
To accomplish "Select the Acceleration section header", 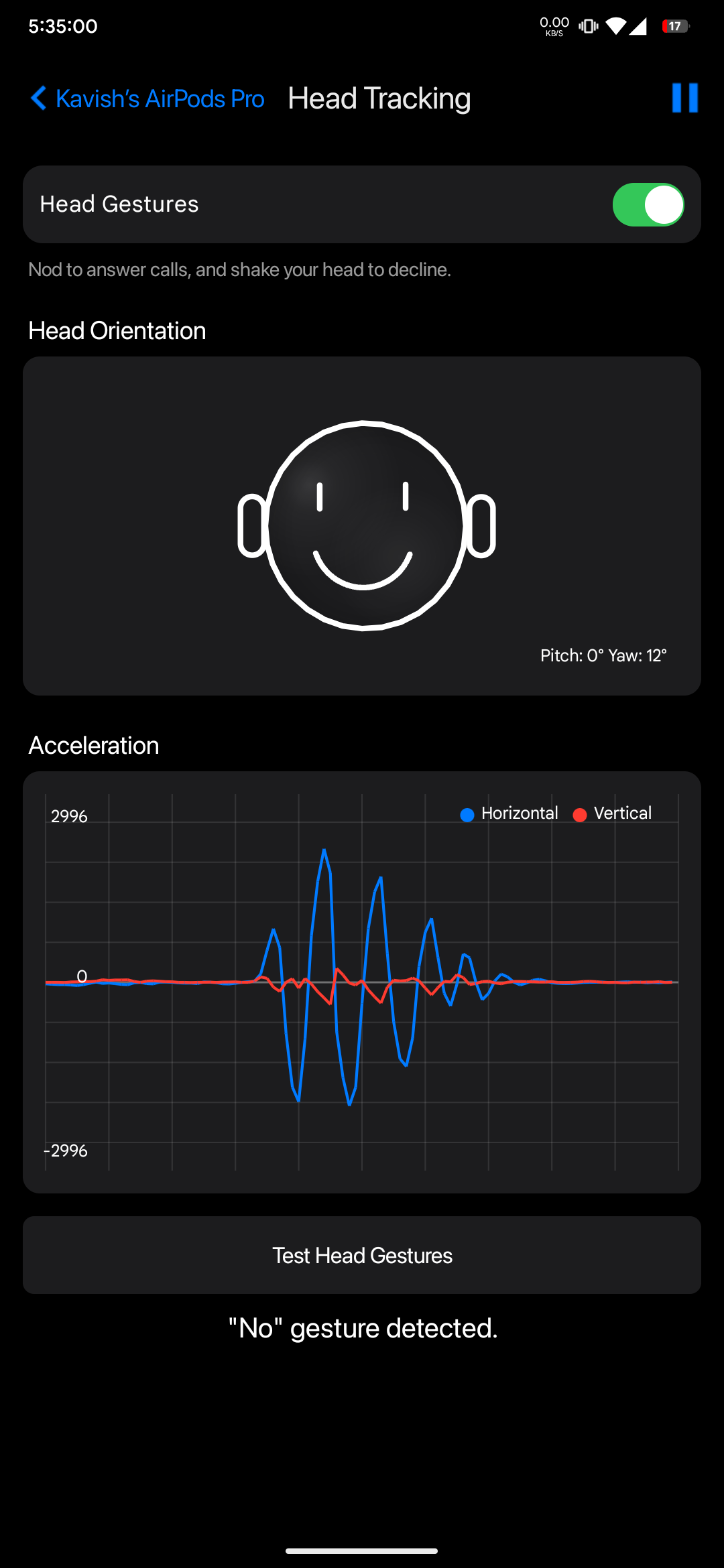I will coord(93,744).
